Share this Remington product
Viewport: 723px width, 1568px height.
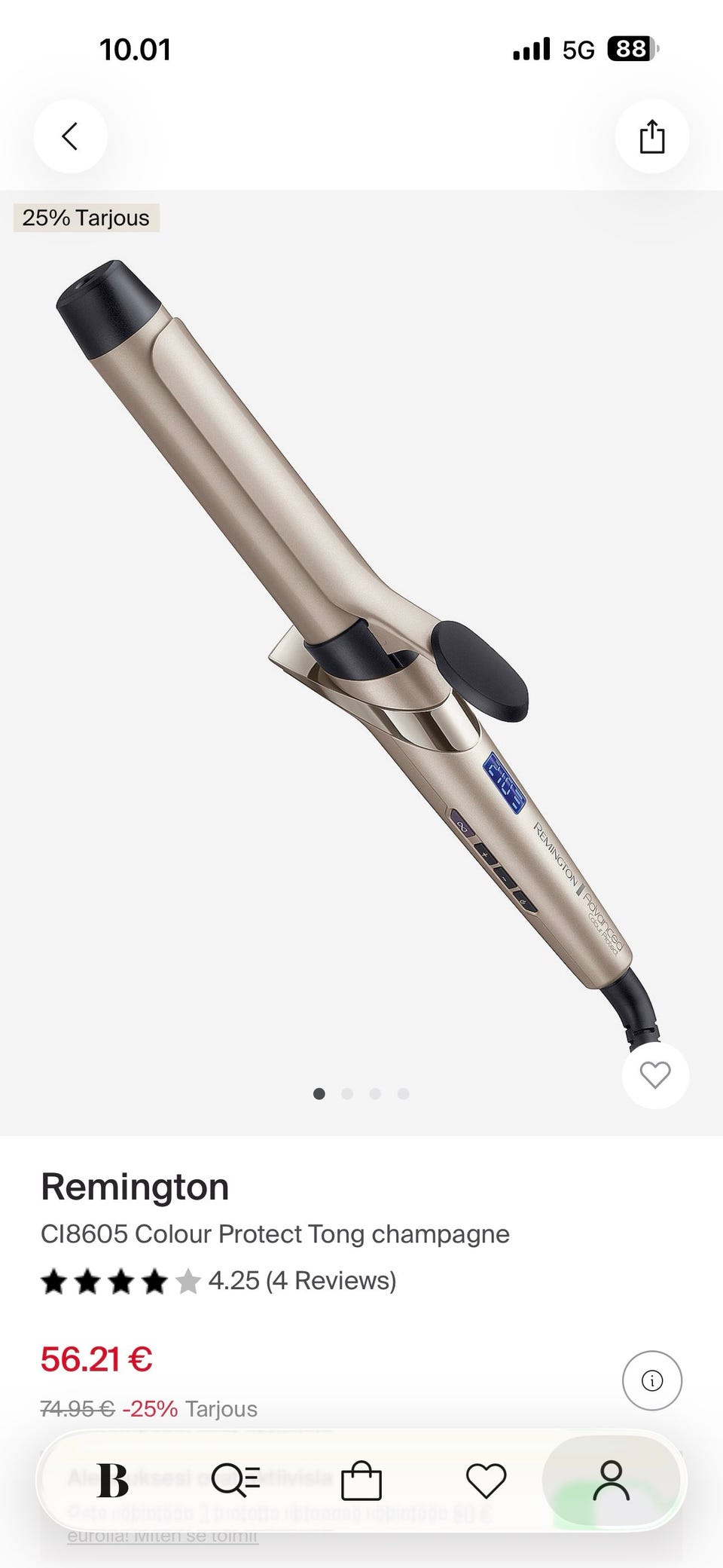point(651,137)
